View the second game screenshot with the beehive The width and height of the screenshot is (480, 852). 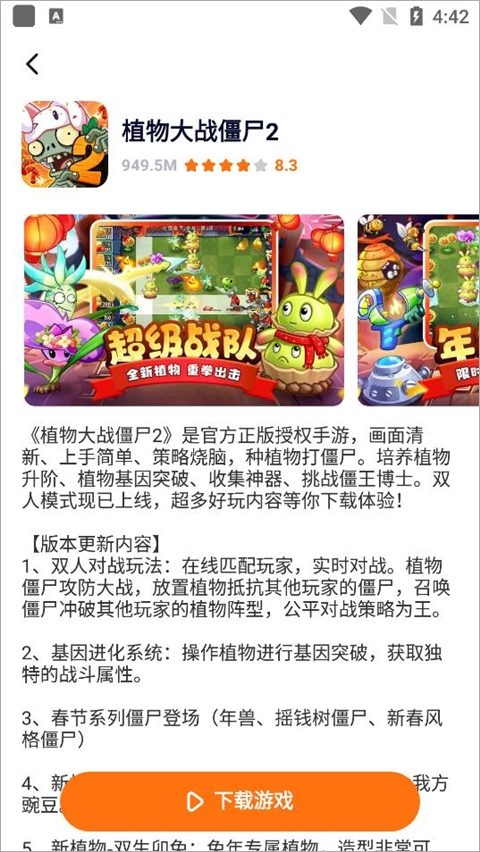418,310
